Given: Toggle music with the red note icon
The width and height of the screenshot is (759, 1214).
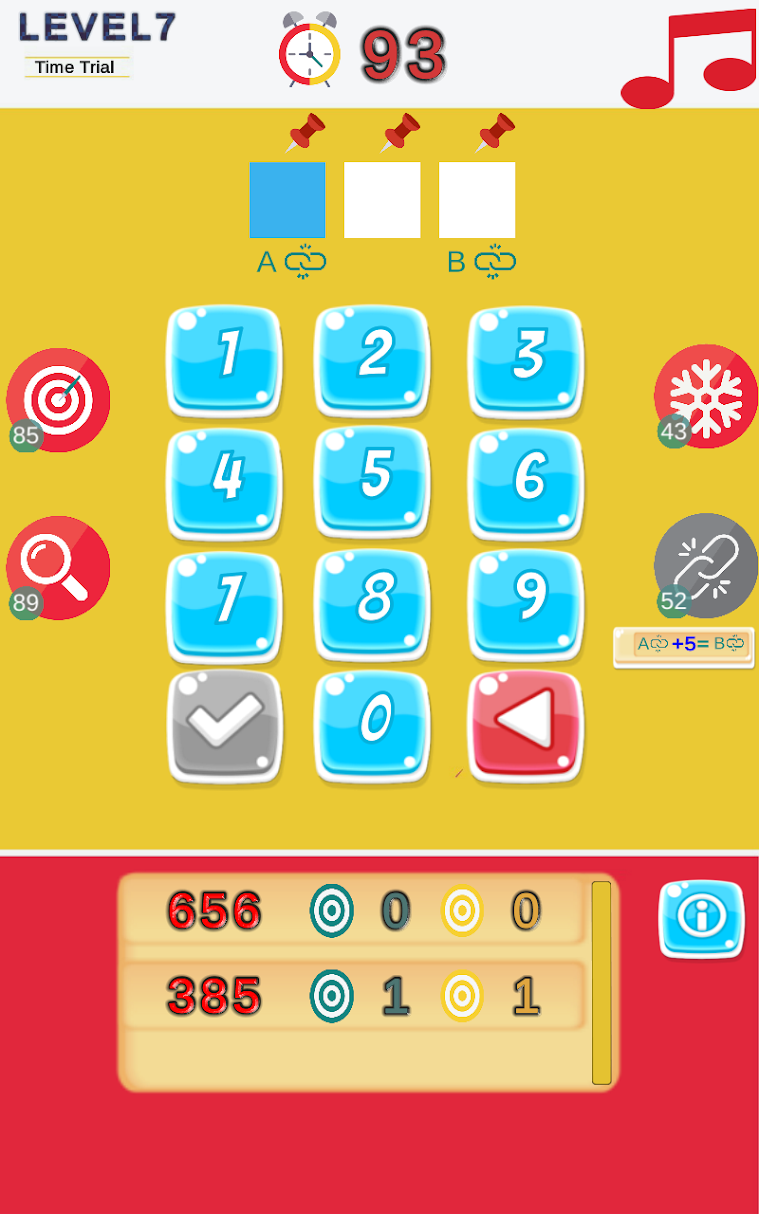Looking at the screenshot, I should 690,58.
